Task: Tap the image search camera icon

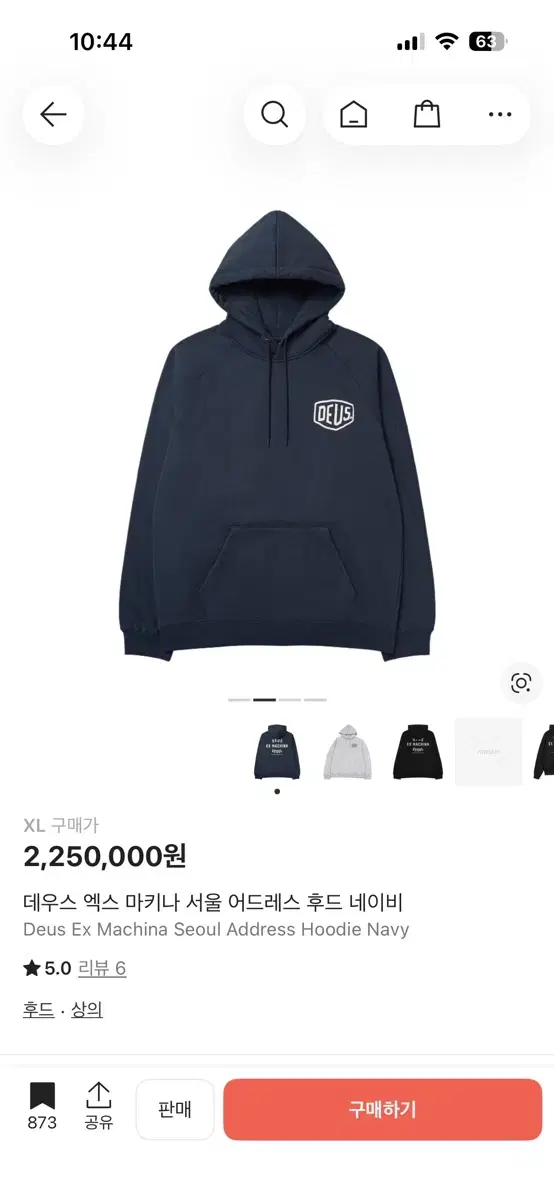Action: coord(521,683)
